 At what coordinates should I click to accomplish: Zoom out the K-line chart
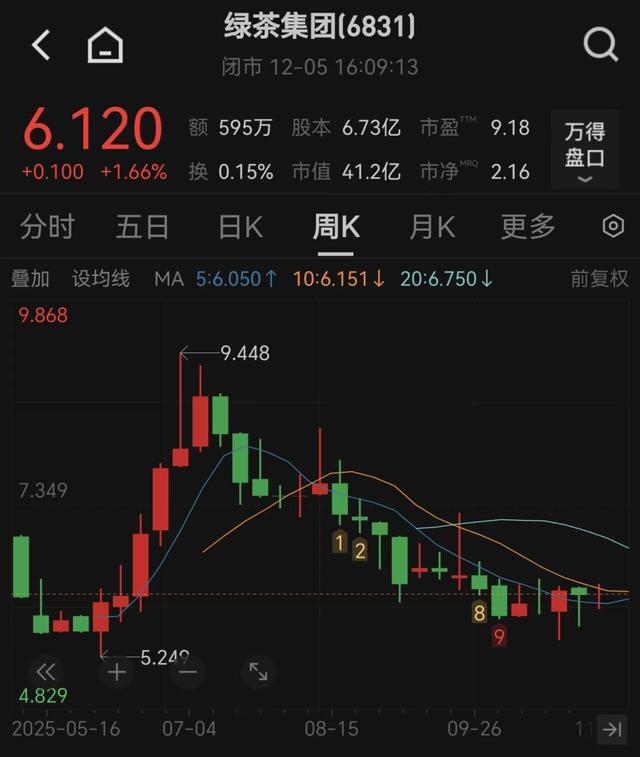coord(187,671)
